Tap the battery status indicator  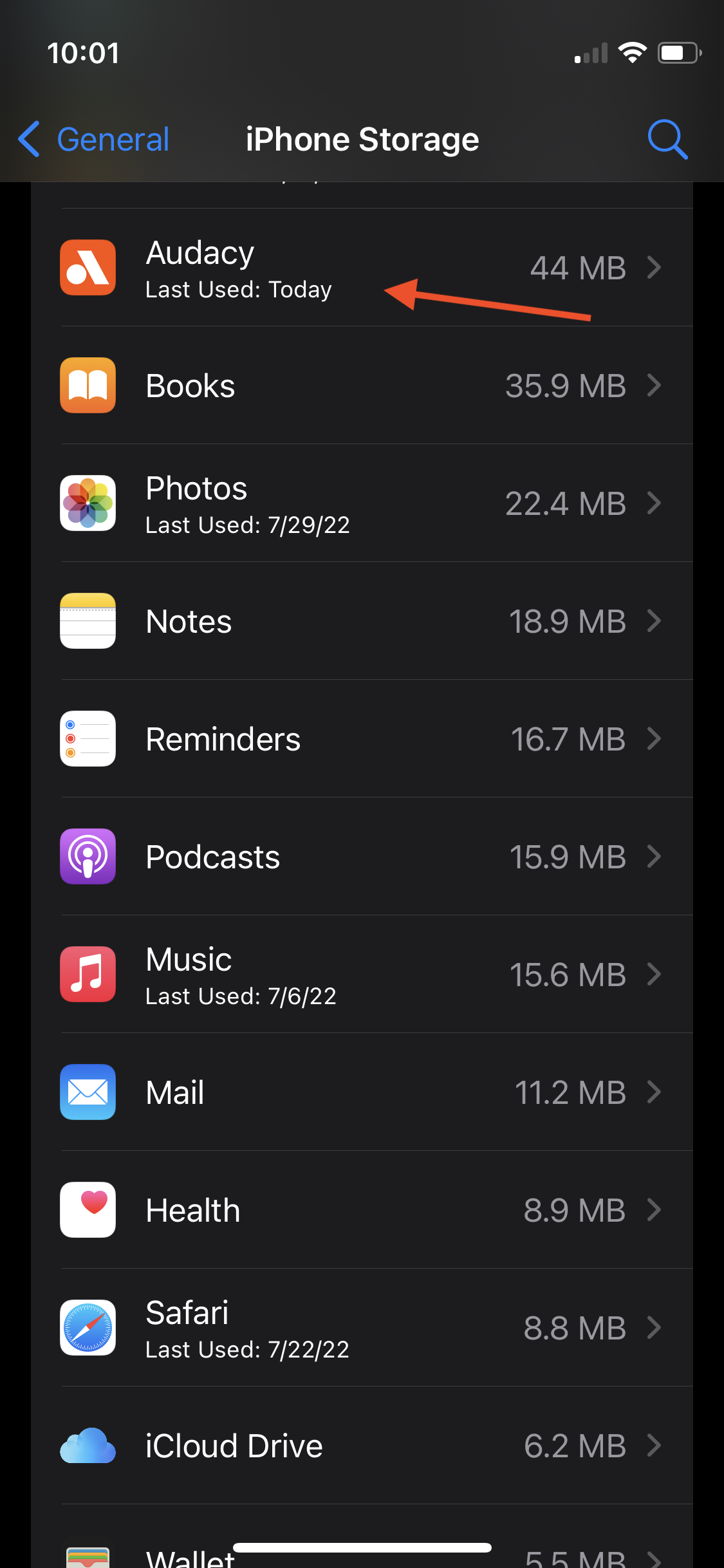[678, 53]
